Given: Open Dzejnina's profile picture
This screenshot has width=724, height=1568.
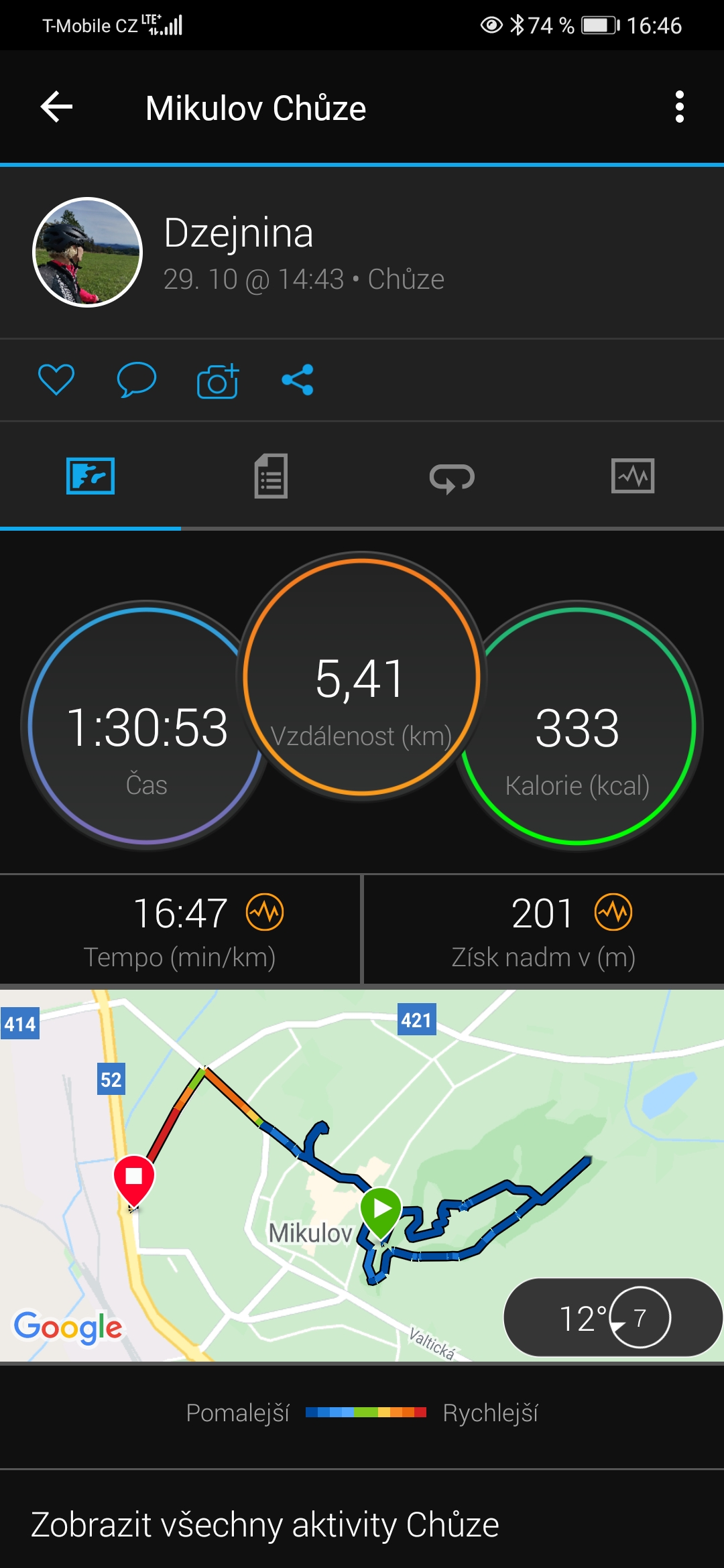Looking at the screenshot, I should click(x=88, y=253).
